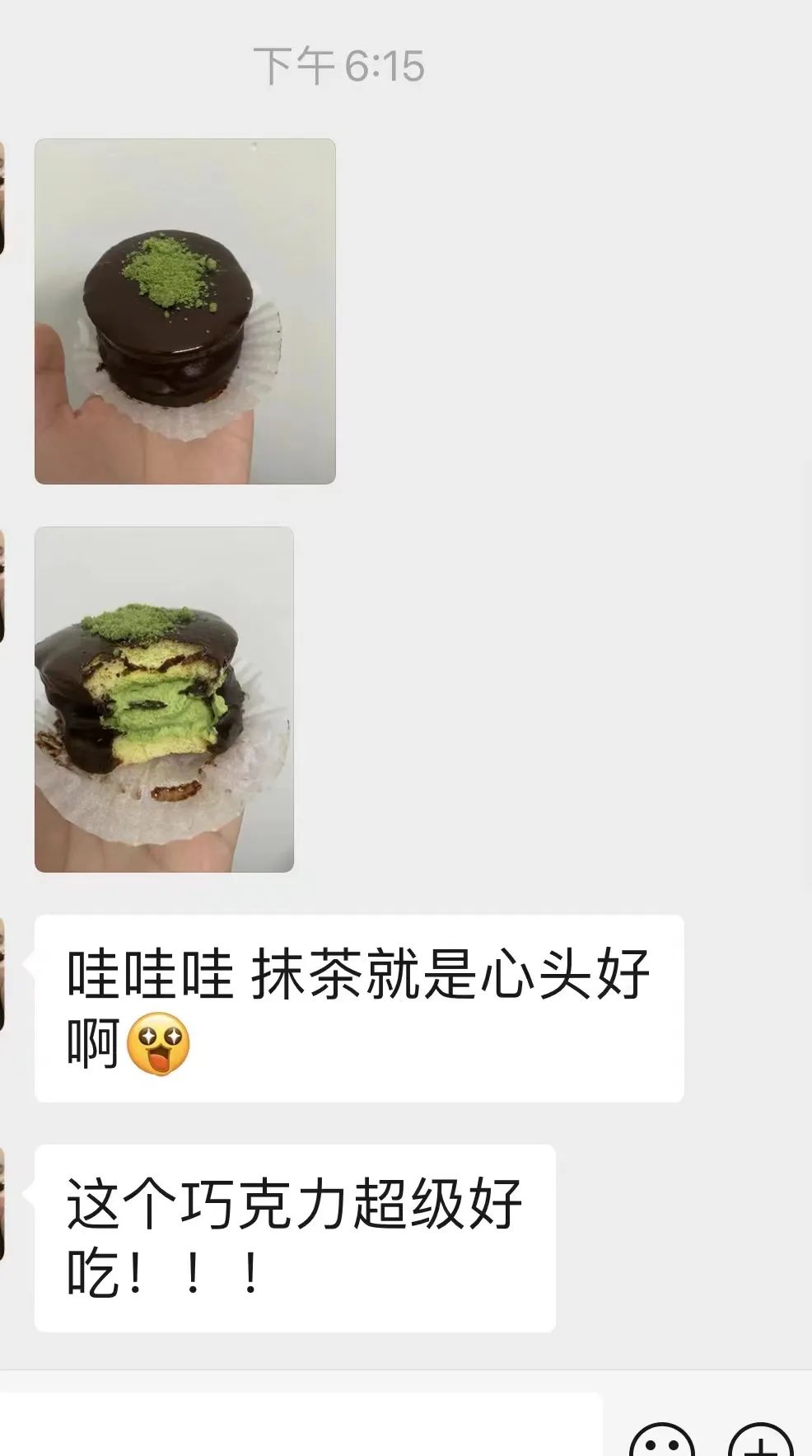View the bitten matcha cake photo
The height and width of the screenshot is (1456, 812).
click(164, 699)
